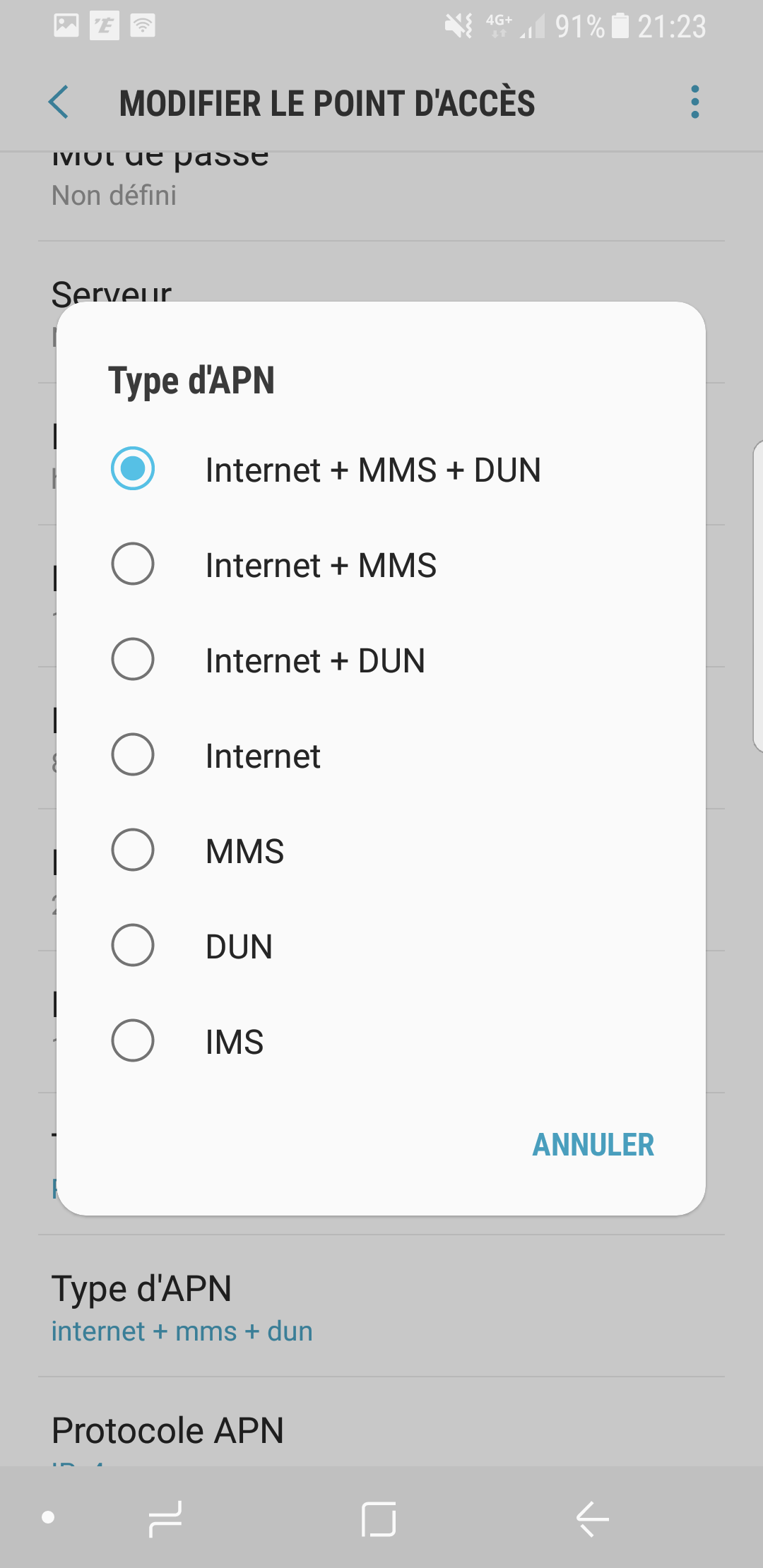This screenshot has height=1568, width=763.
Task: Tap ANNULER to cancel the dialog
Action: 593,1145
